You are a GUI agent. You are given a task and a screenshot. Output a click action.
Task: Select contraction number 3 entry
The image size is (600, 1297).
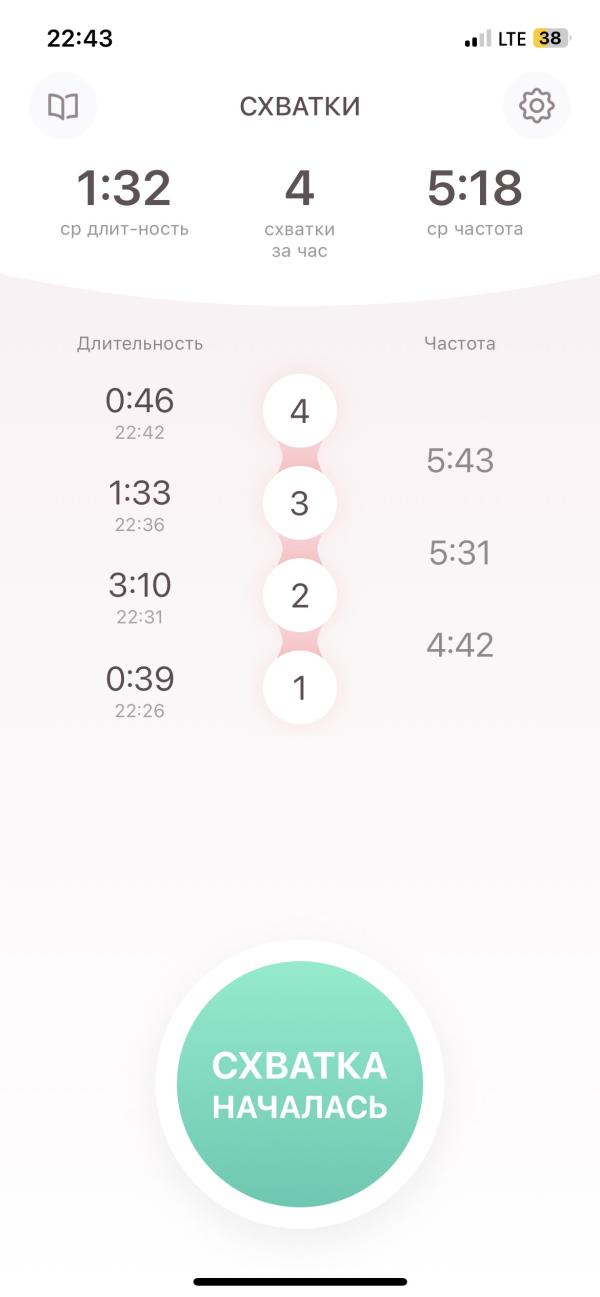300,504
